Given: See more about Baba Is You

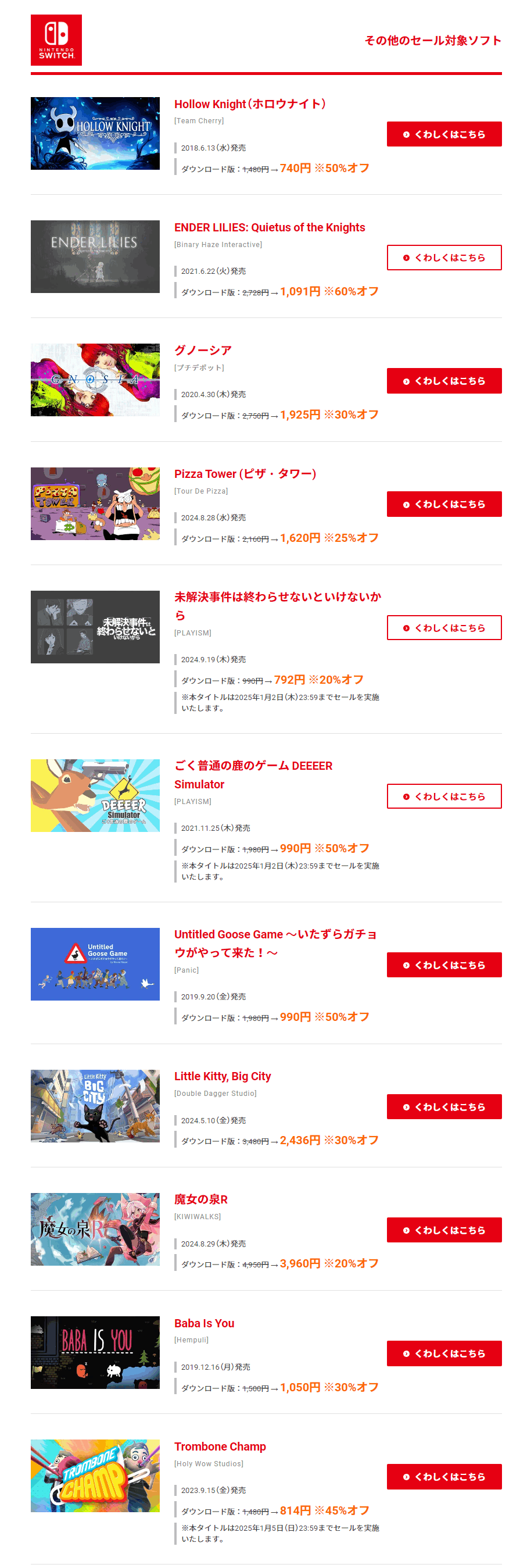Looking at the screenshot, I should [443, 1353].
